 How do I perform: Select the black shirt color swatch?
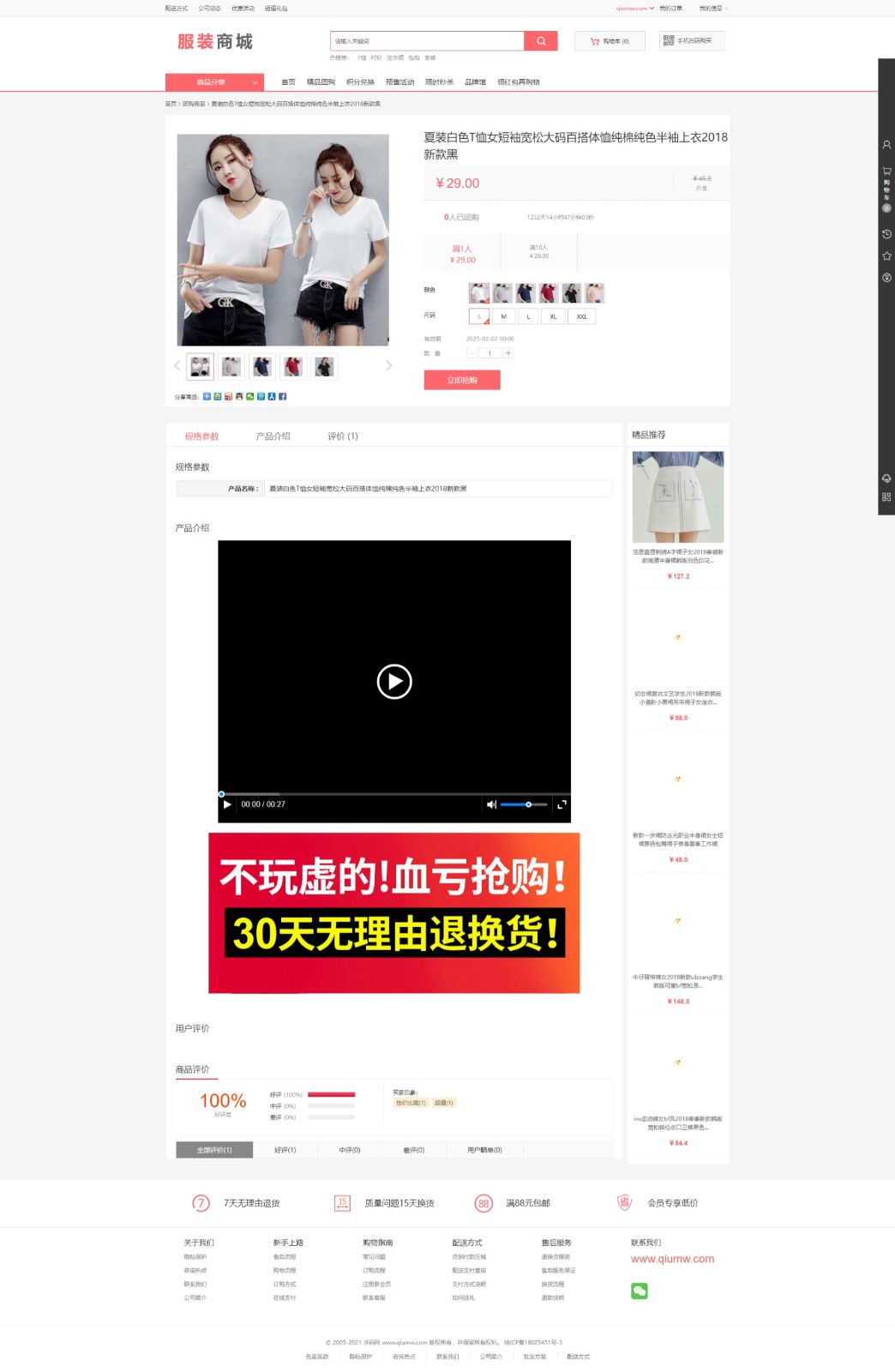click(572, 293)
